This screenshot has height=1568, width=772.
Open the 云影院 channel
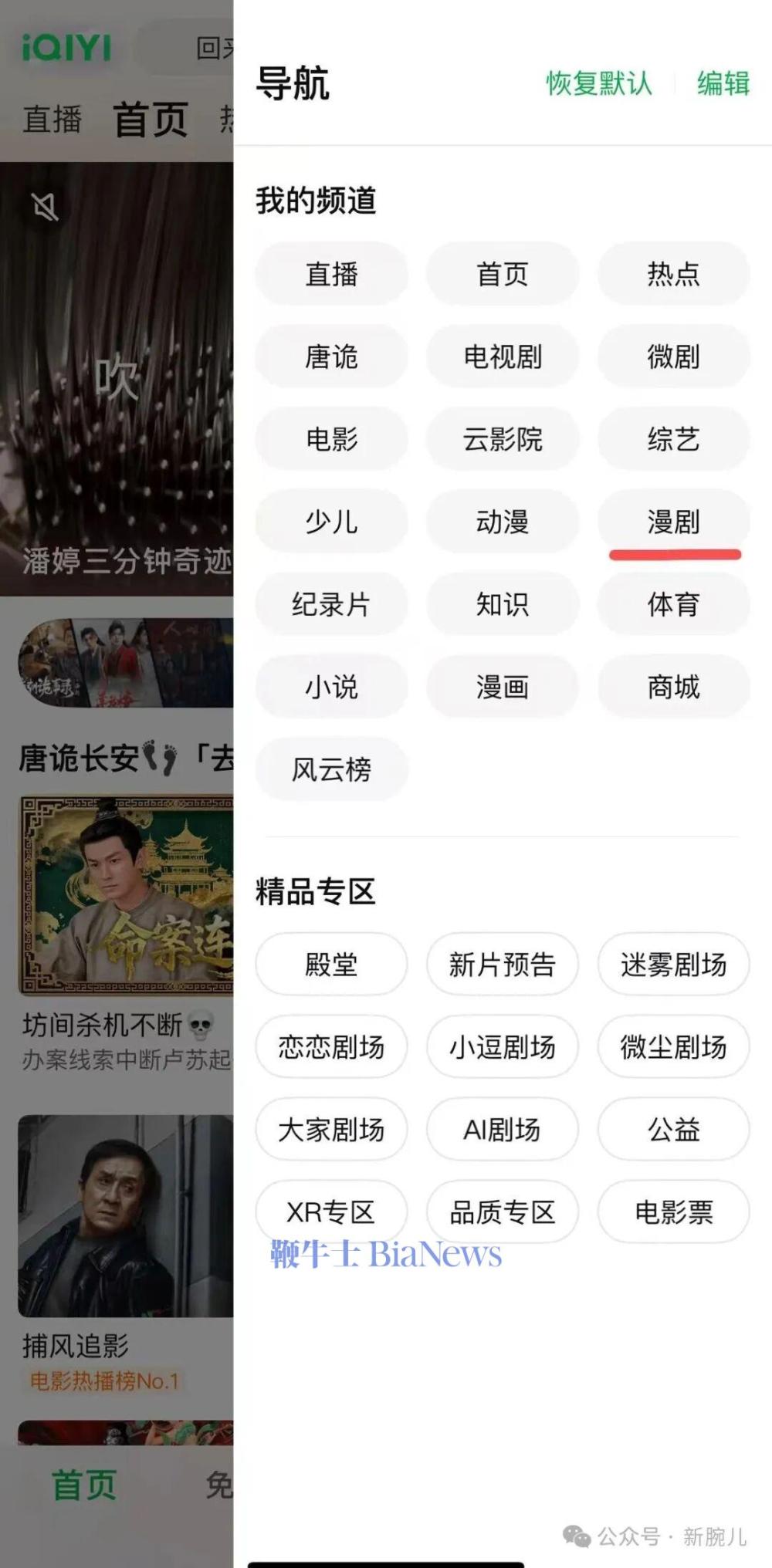(502, 439)
